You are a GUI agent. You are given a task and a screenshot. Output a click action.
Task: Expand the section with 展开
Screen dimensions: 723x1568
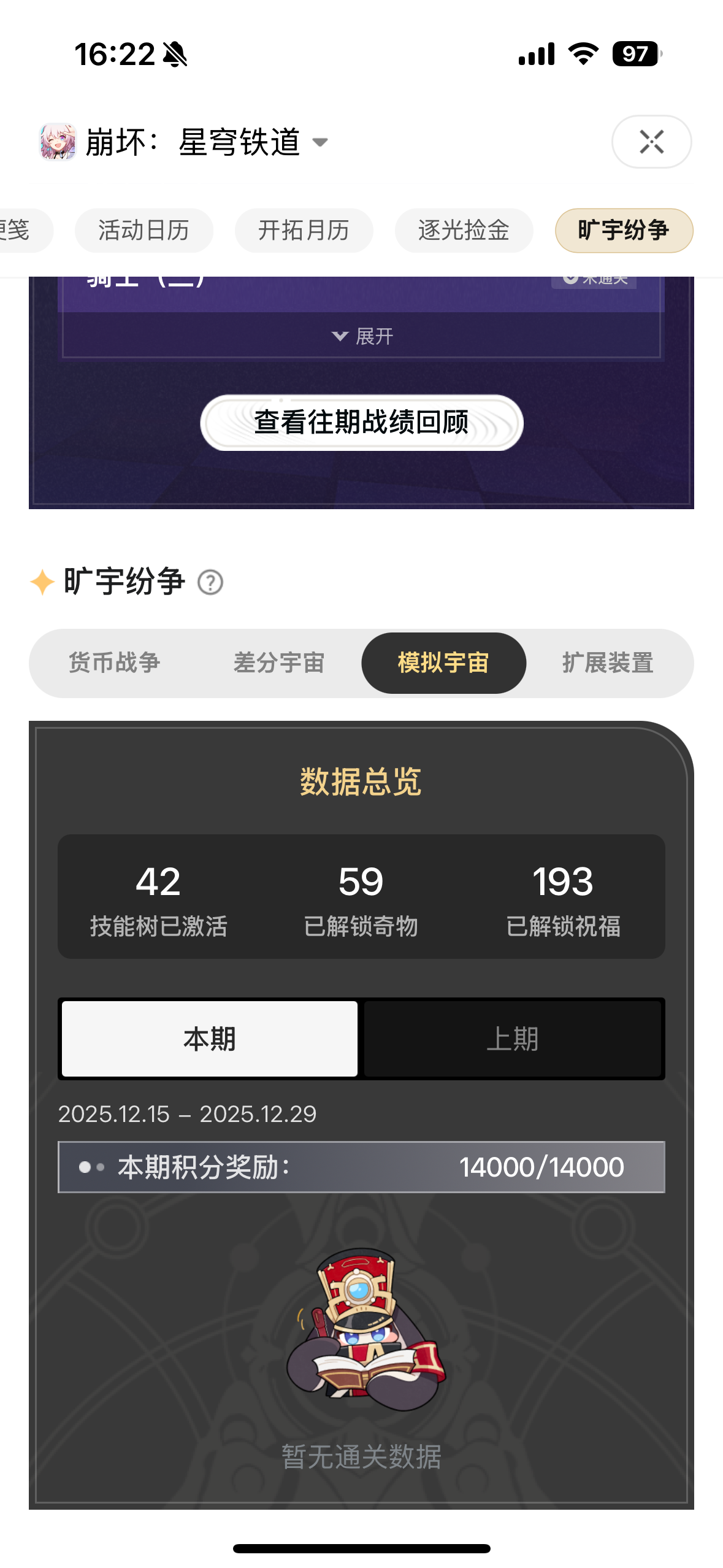pos(362,336)
